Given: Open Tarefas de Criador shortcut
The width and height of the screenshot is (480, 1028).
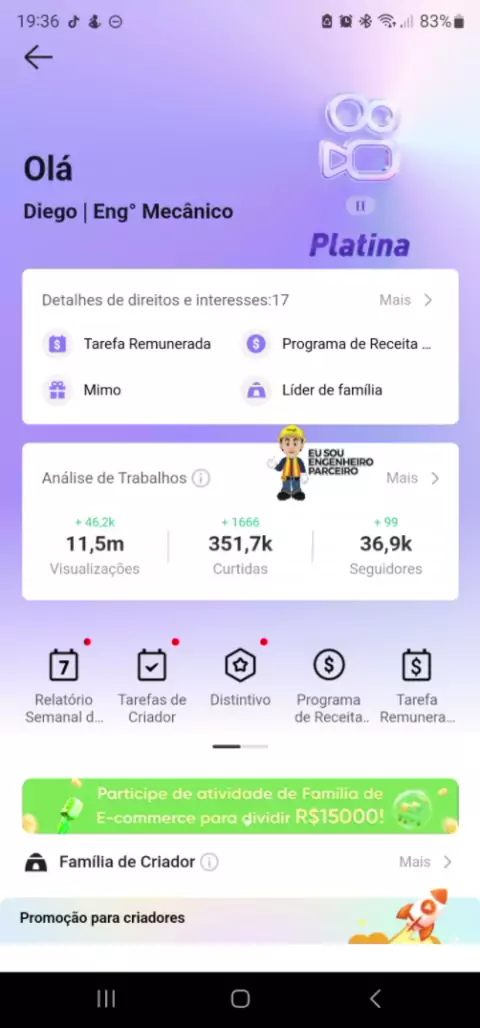Looking at the screenshot, I should point(152,686).
